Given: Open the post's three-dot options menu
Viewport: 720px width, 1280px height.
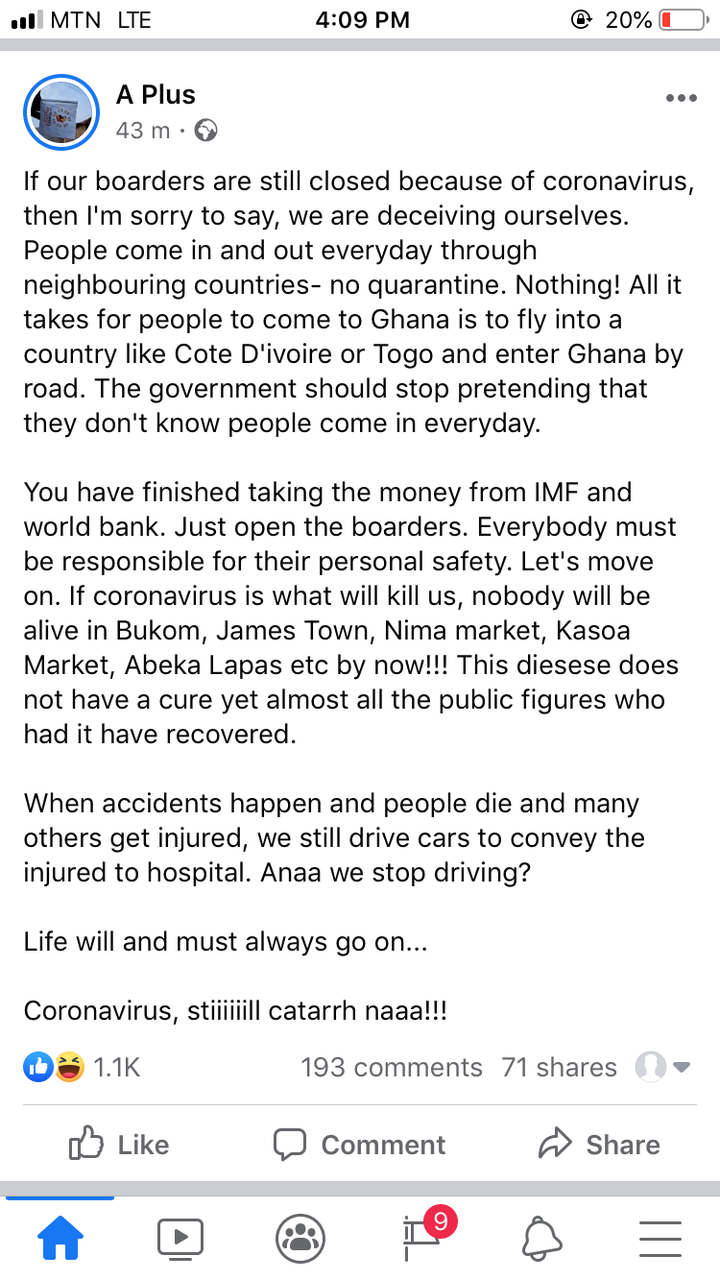Looking at the screenshot, I should (x=681, y=98).
